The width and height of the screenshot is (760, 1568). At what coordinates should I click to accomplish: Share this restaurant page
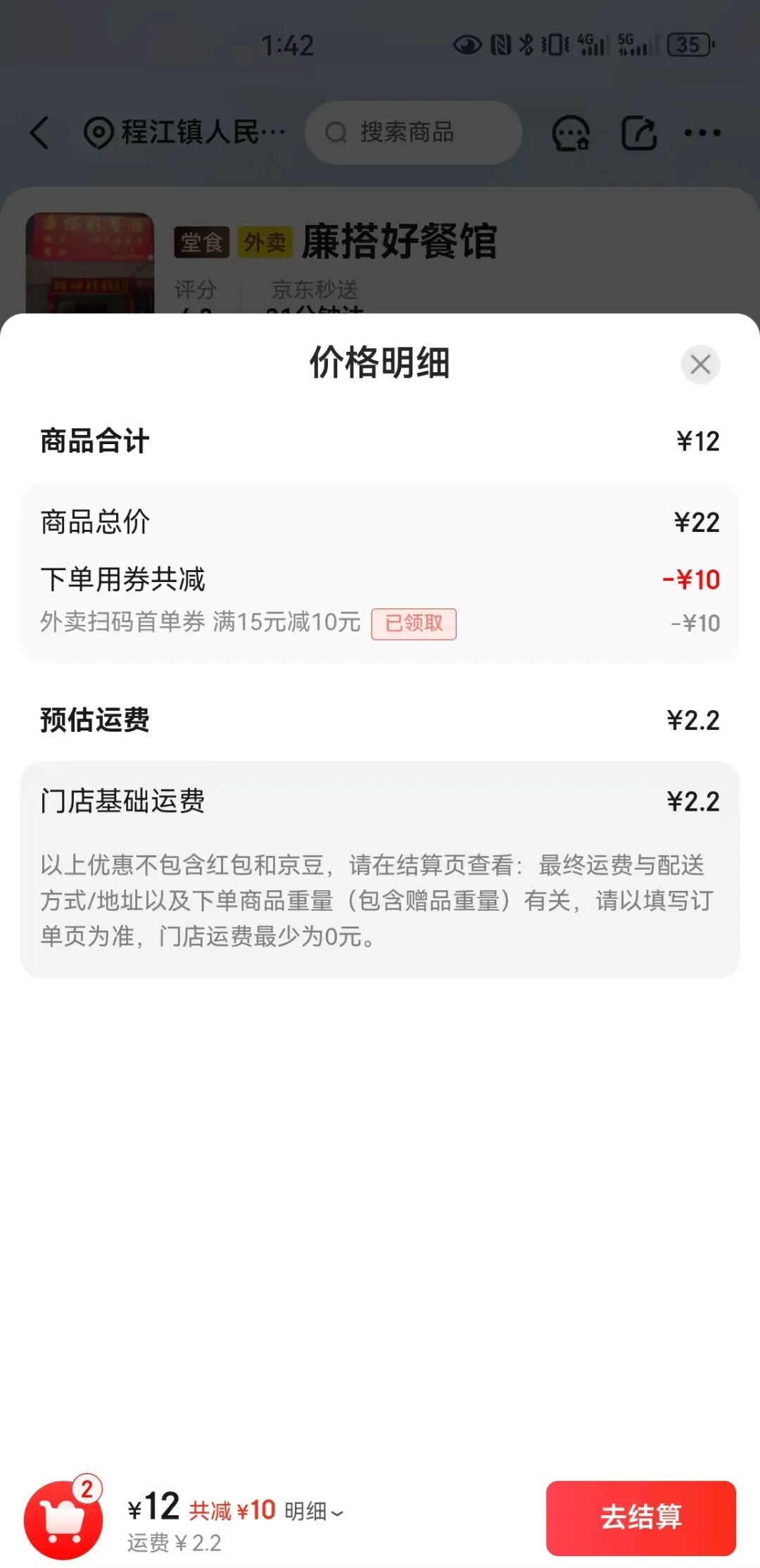pos(639,132)
